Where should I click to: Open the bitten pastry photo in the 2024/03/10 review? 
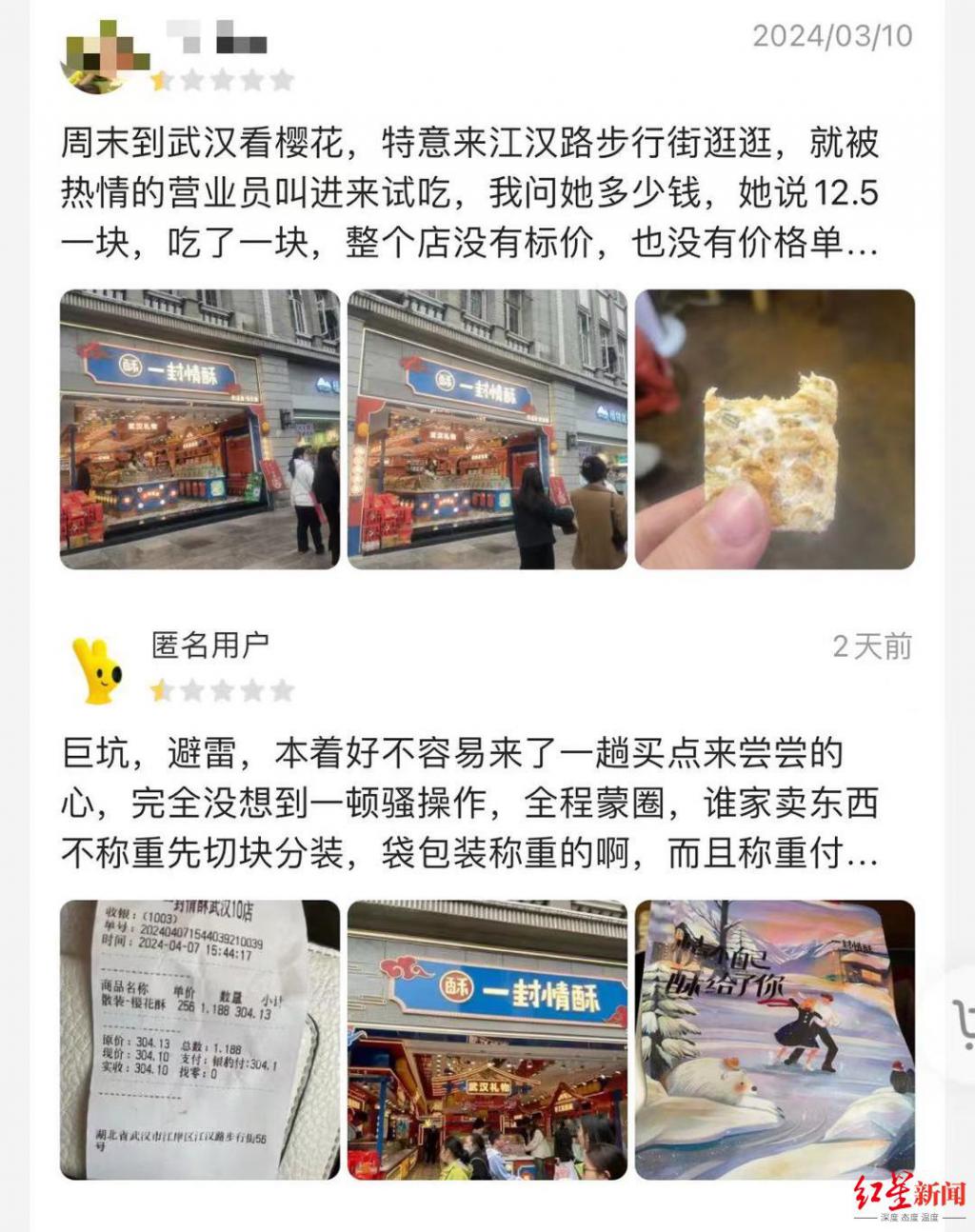pyautogui.click(x=774, y=429)
